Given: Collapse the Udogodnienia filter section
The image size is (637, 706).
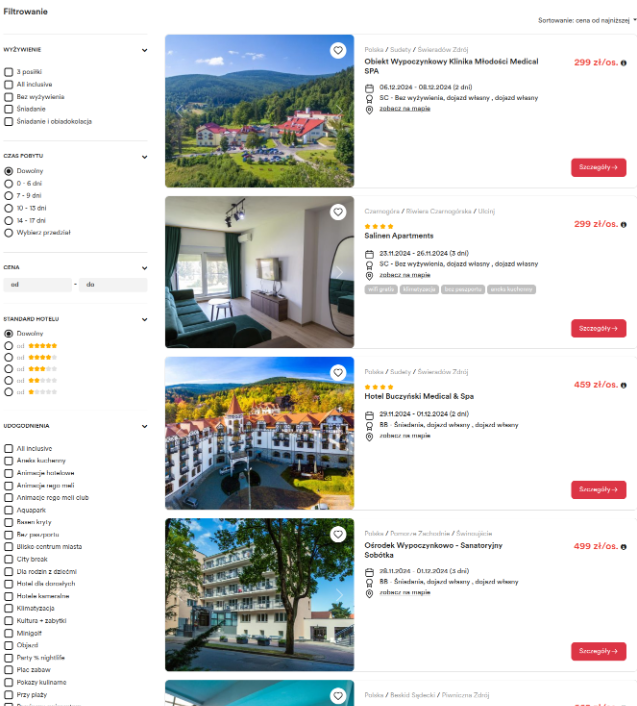Looking at the screenshot, I should click(x=144, y=425).
